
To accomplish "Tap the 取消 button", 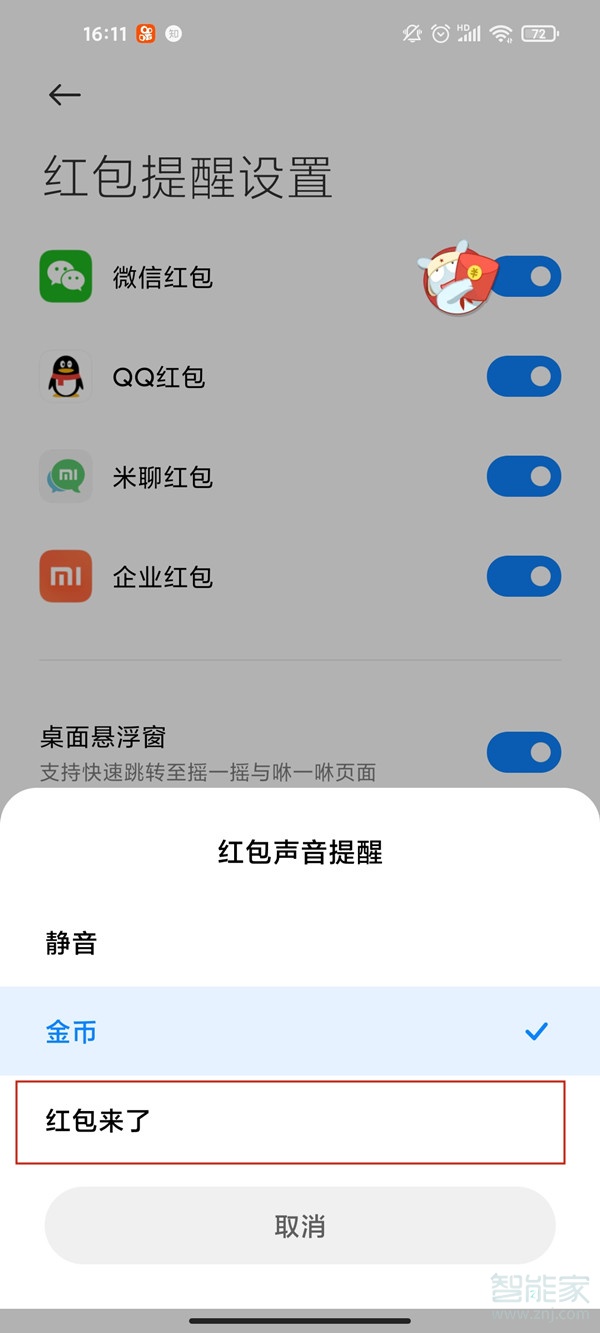I will pyautogui.click(x=300, y=1226).
